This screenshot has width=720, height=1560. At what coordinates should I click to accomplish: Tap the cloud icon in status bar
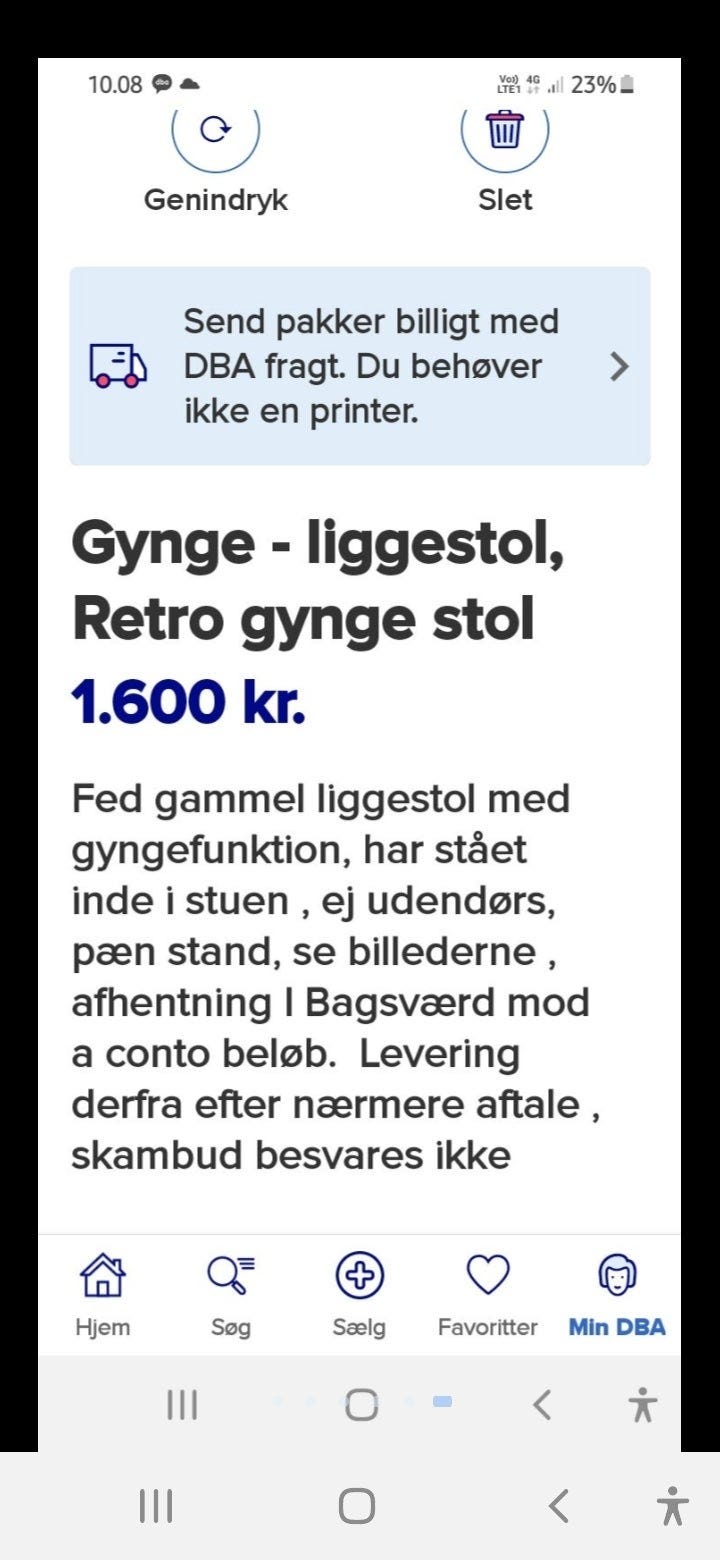point(189,85)
